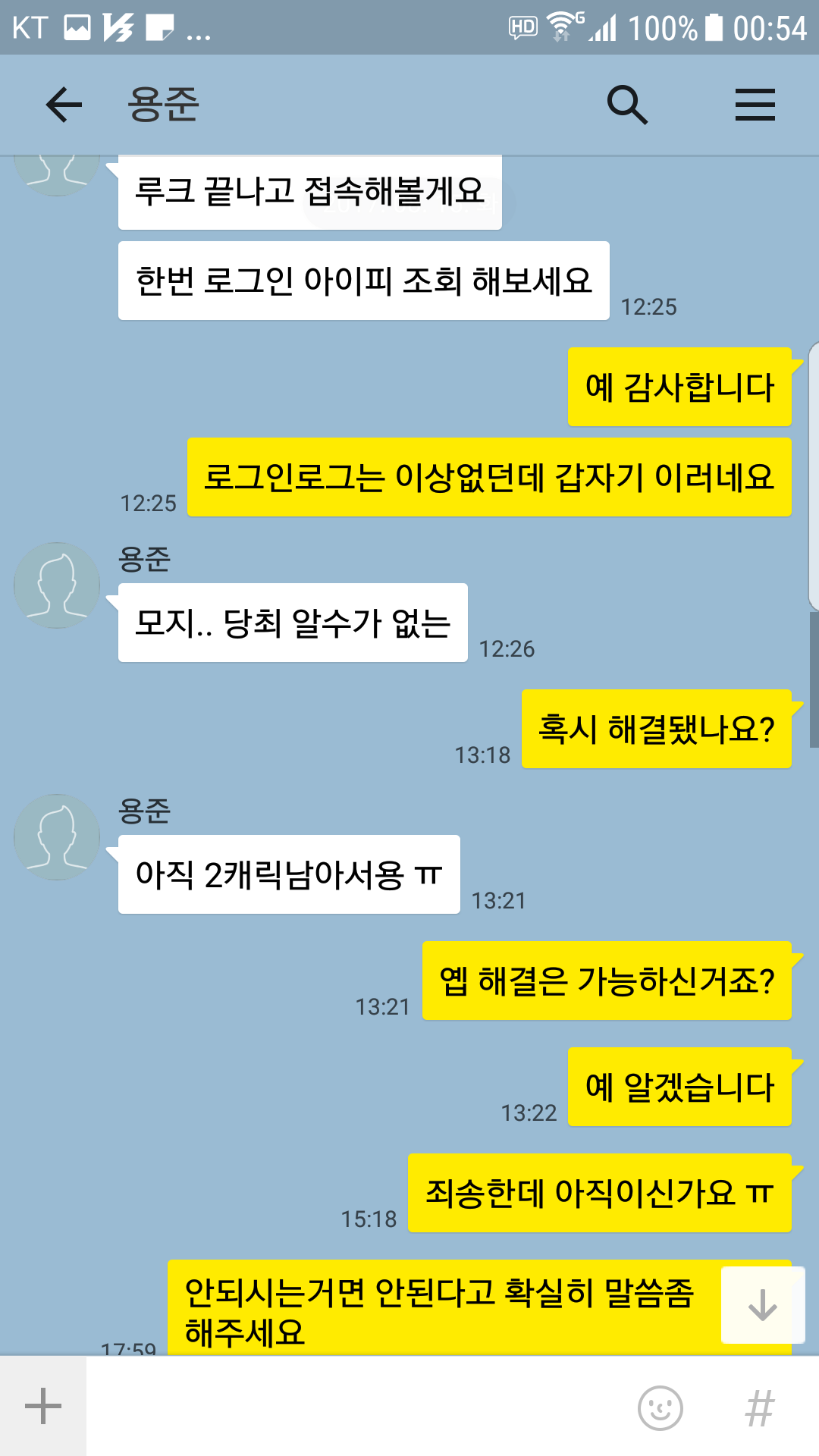Jump to the latest message arrow
The width and height of the screenshot is (819, 1456).
click(761, 1305)
